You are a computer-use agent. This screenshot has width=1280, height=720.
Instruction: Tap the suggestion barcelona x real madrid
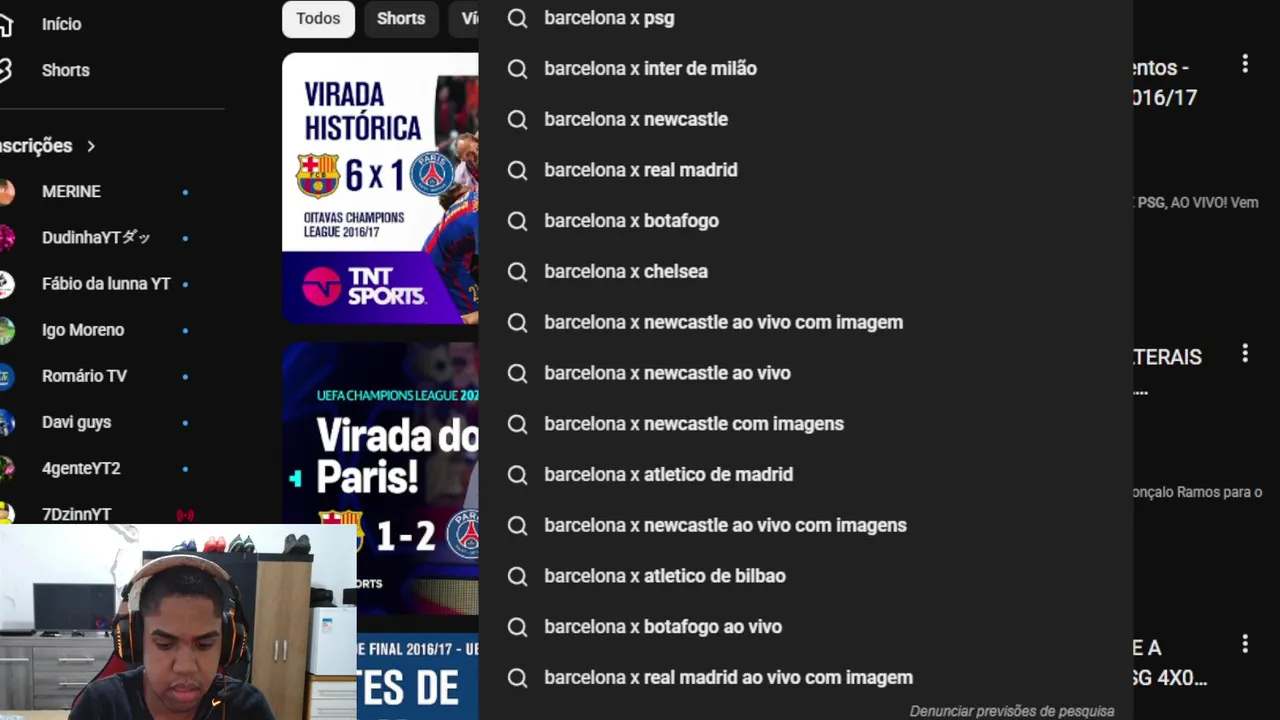point(640,170)
